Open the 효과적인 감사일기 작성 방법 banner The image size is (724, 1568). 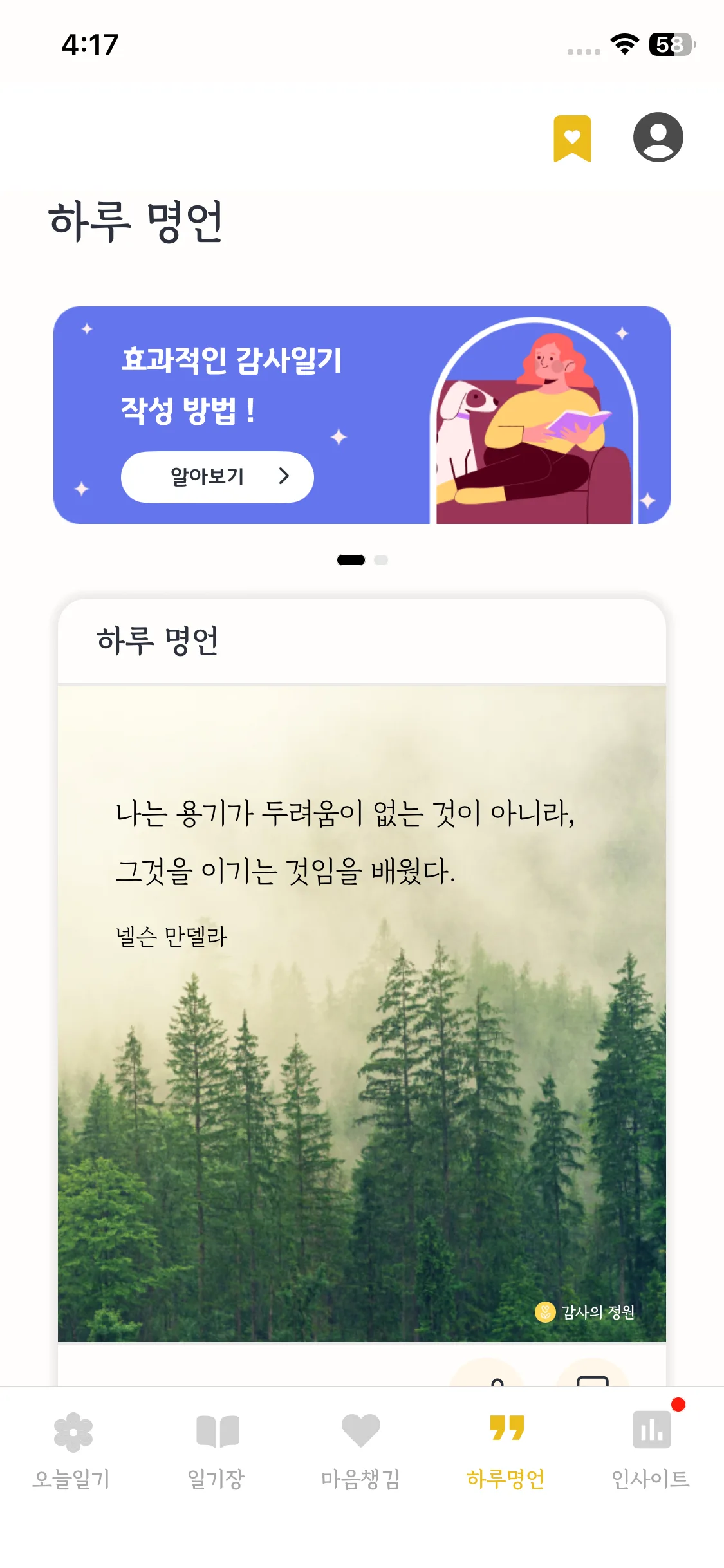click(362, 415)
